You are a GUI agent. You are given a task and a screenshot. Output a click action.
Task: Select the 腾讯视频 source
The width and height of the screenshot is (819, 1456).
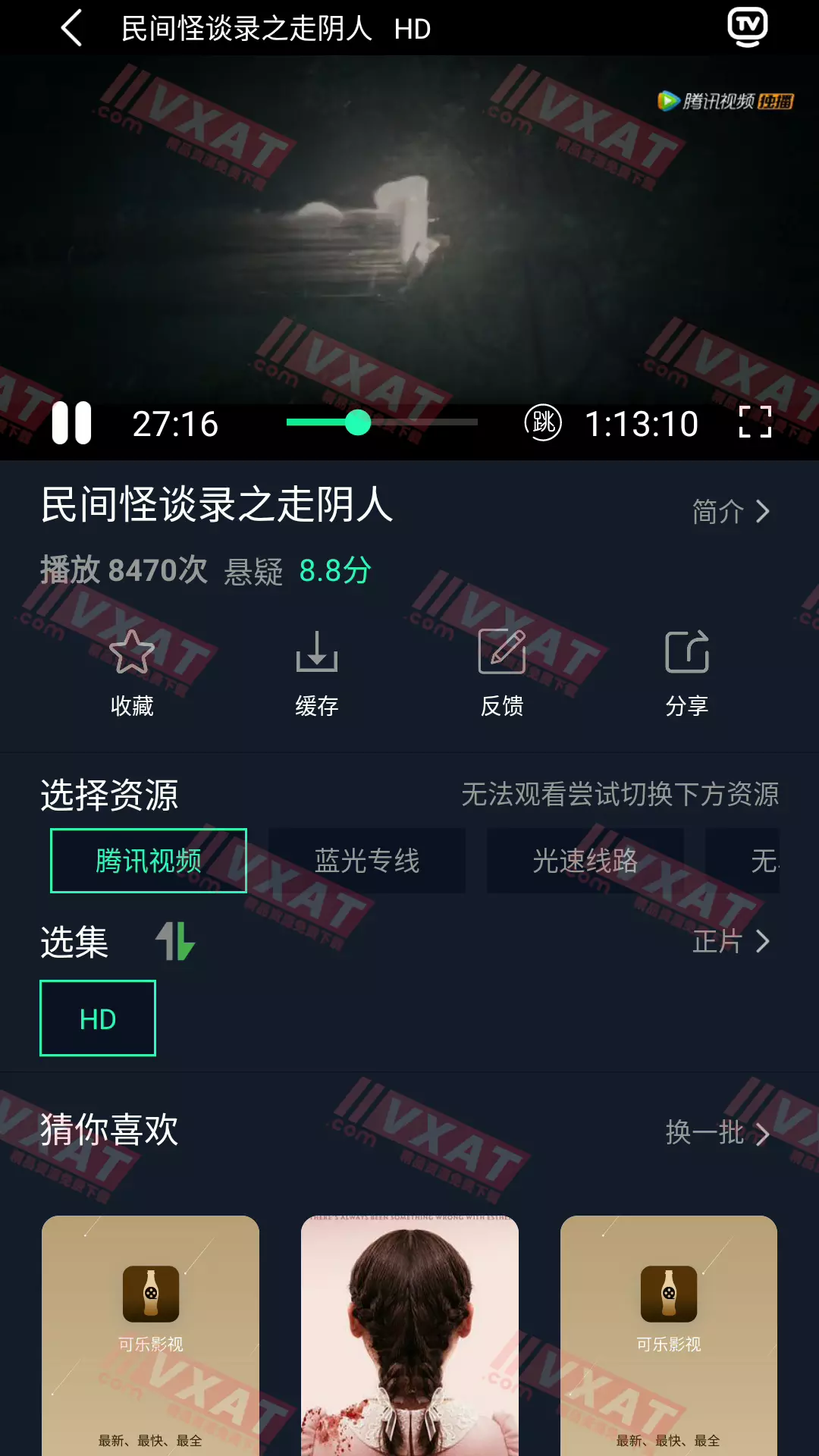point(149,861)
